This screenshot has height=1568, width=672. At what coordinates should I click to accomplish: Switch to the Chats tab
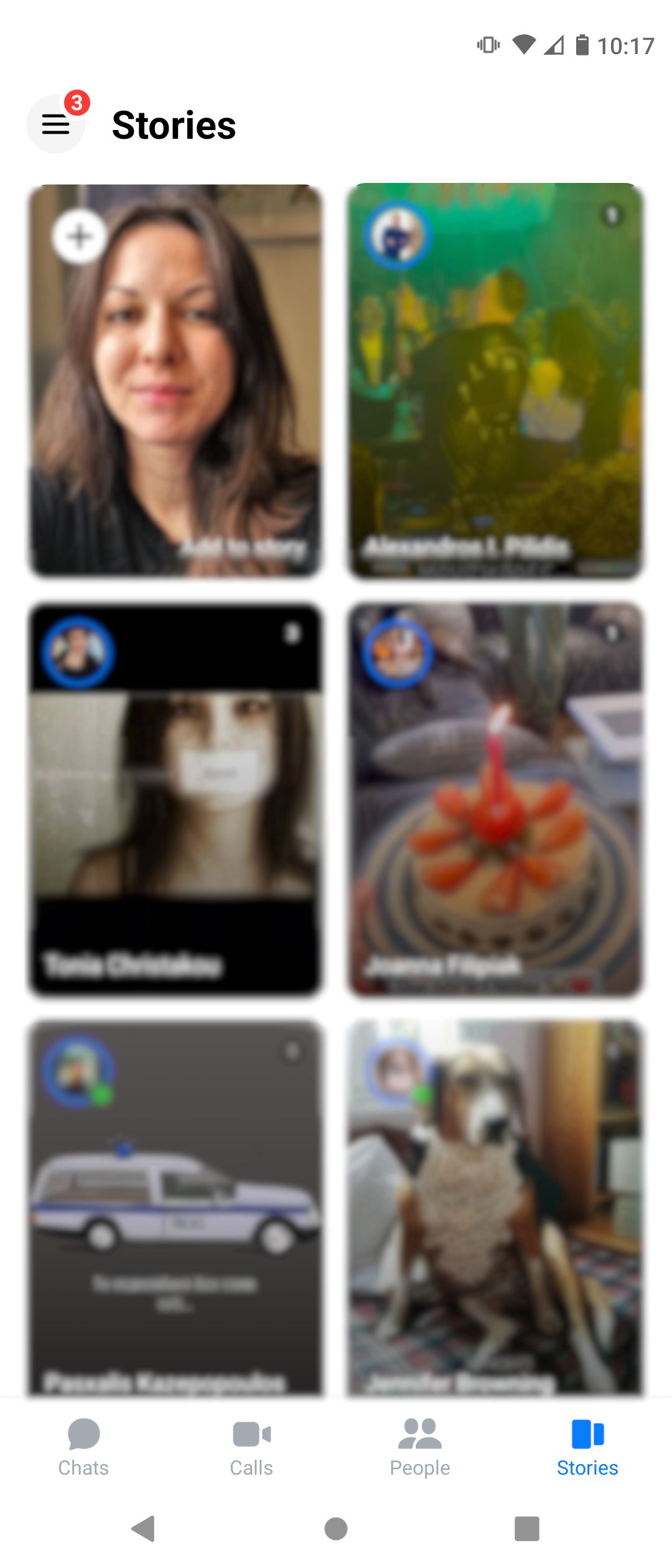83,1448
